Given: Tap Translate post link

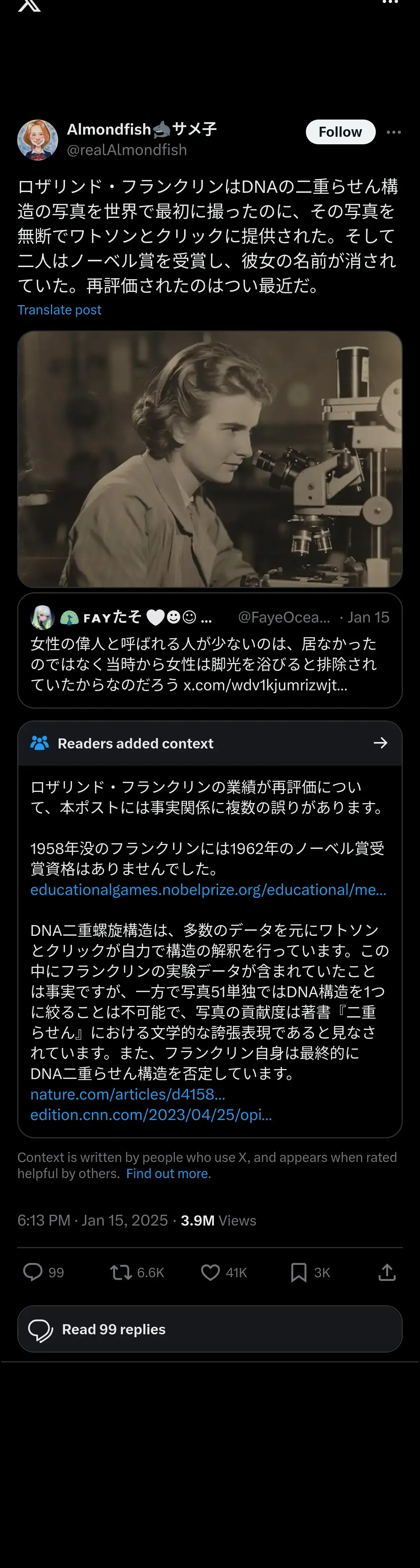Looking at the screenshot, I should tap(59, 310).
